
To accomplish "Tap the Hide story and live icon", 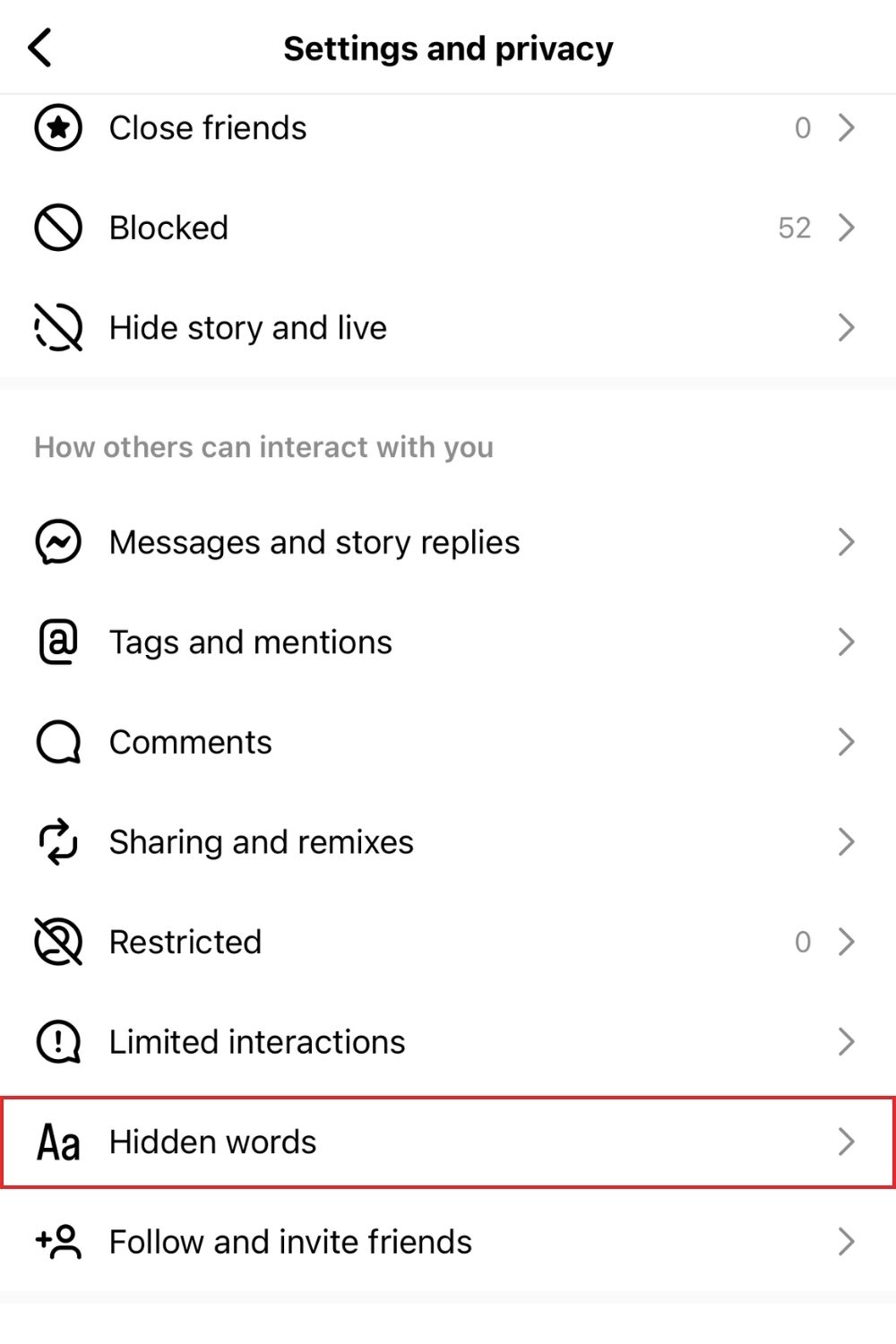I will click(56, 327).
